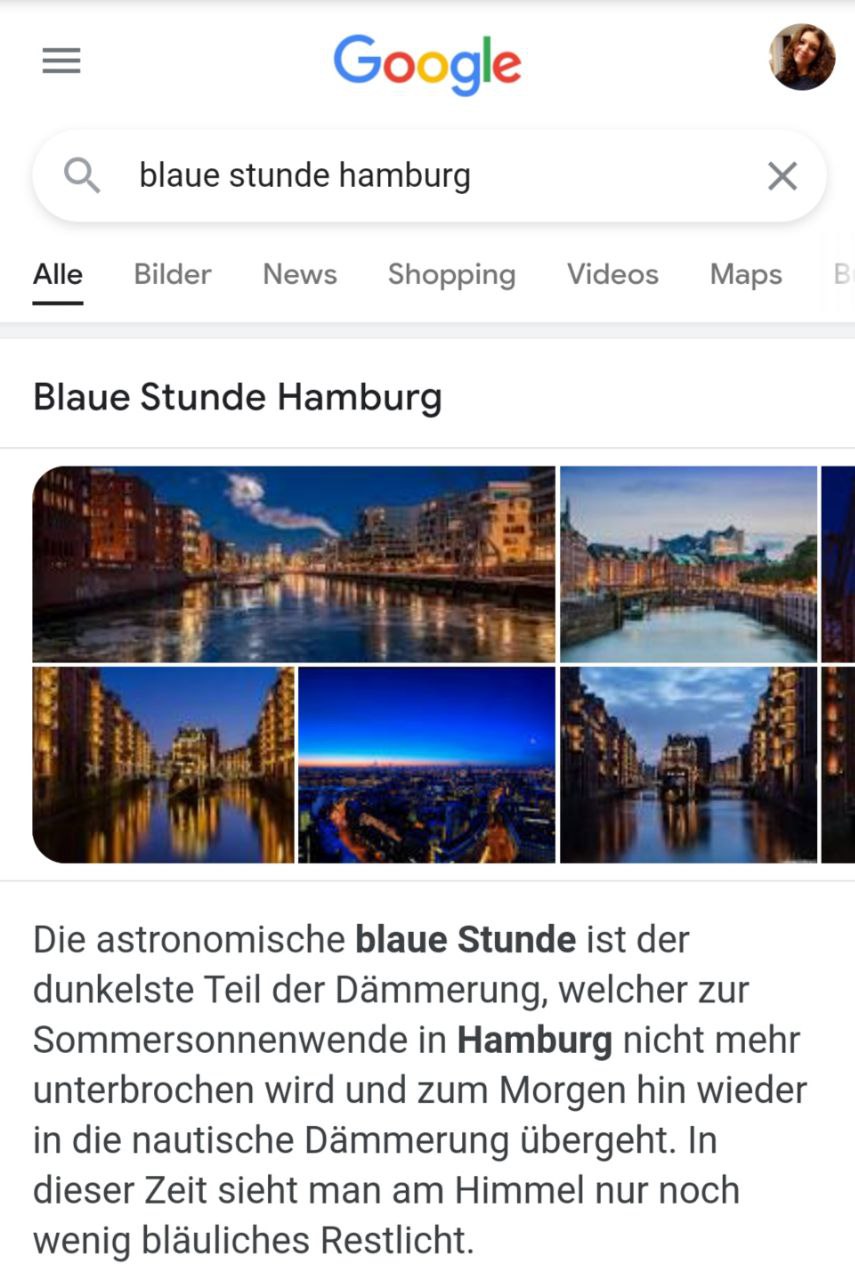
Task: Open the blue city skyline night photo
Action: (426, 765)
